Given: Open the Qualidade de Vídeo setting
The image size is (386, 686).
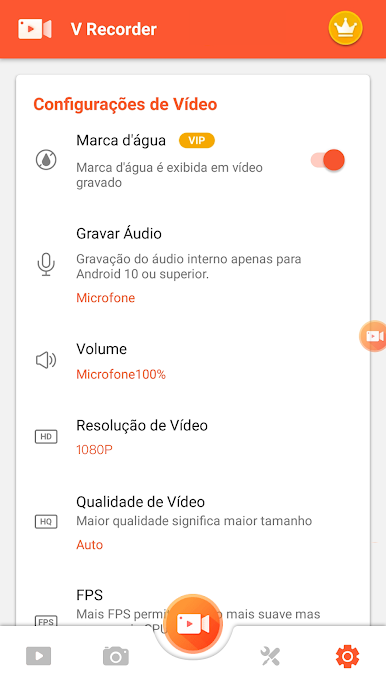Looking at the screenshot, I should (x=193, y=522).
